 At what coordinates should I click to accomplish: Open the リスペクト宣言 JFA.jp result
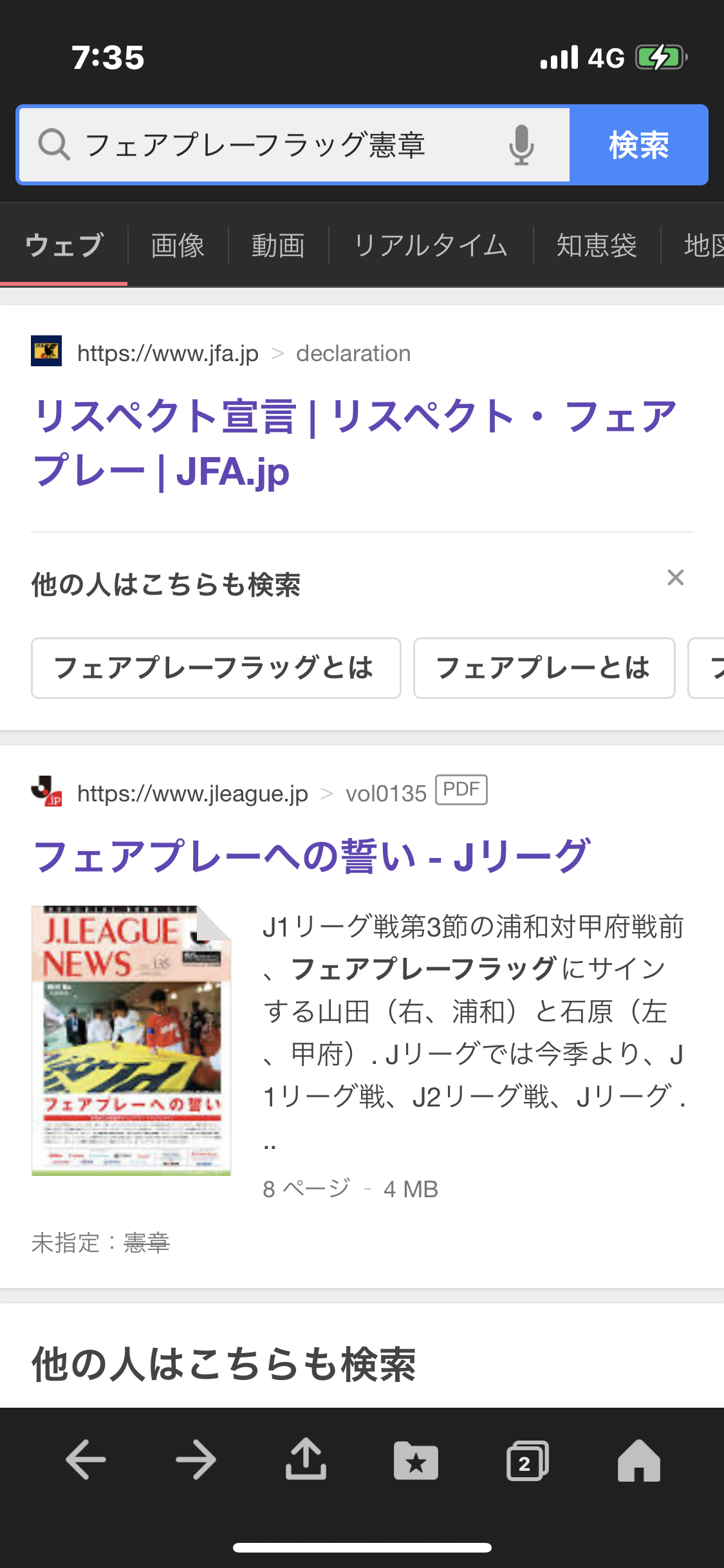click(x=354, y=443)
